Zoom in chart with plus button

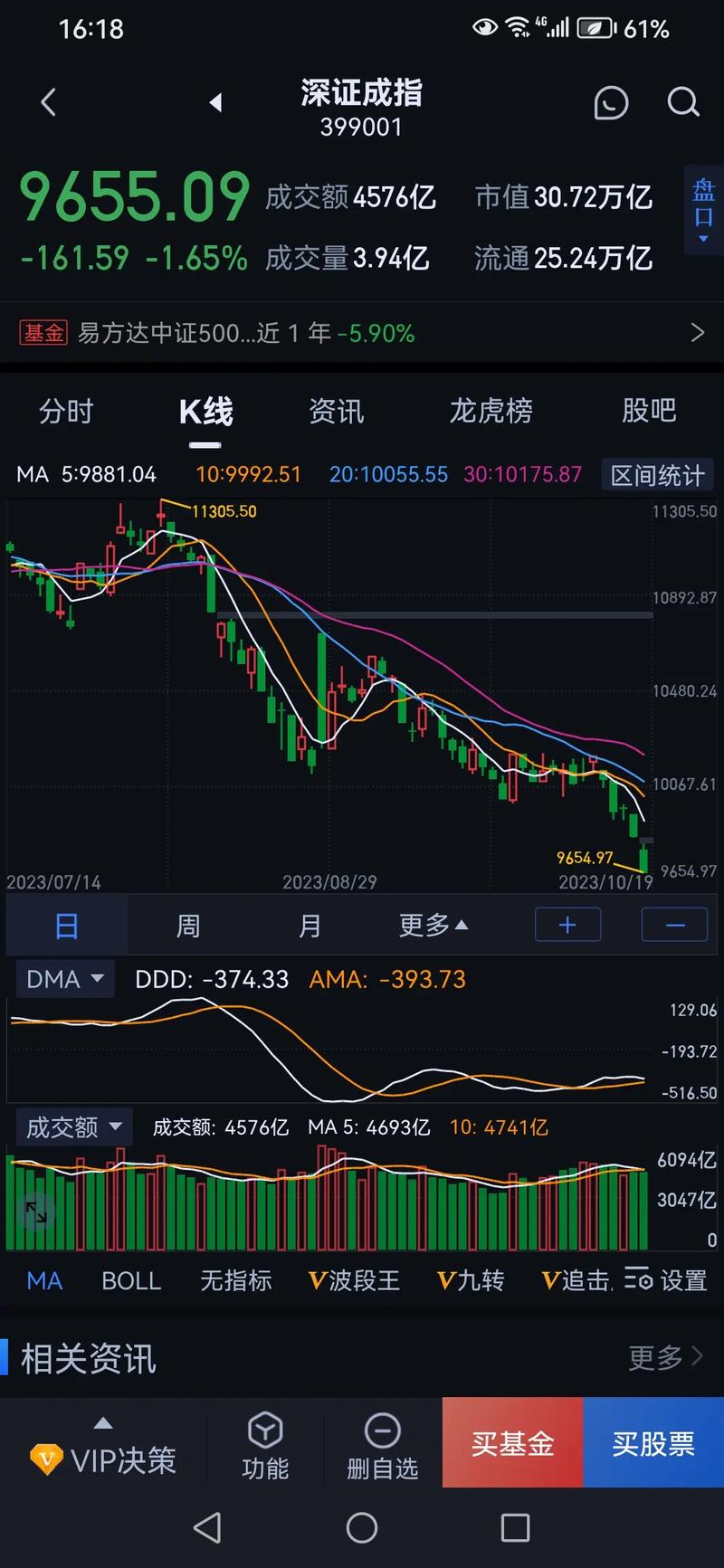tap(567, 925)
